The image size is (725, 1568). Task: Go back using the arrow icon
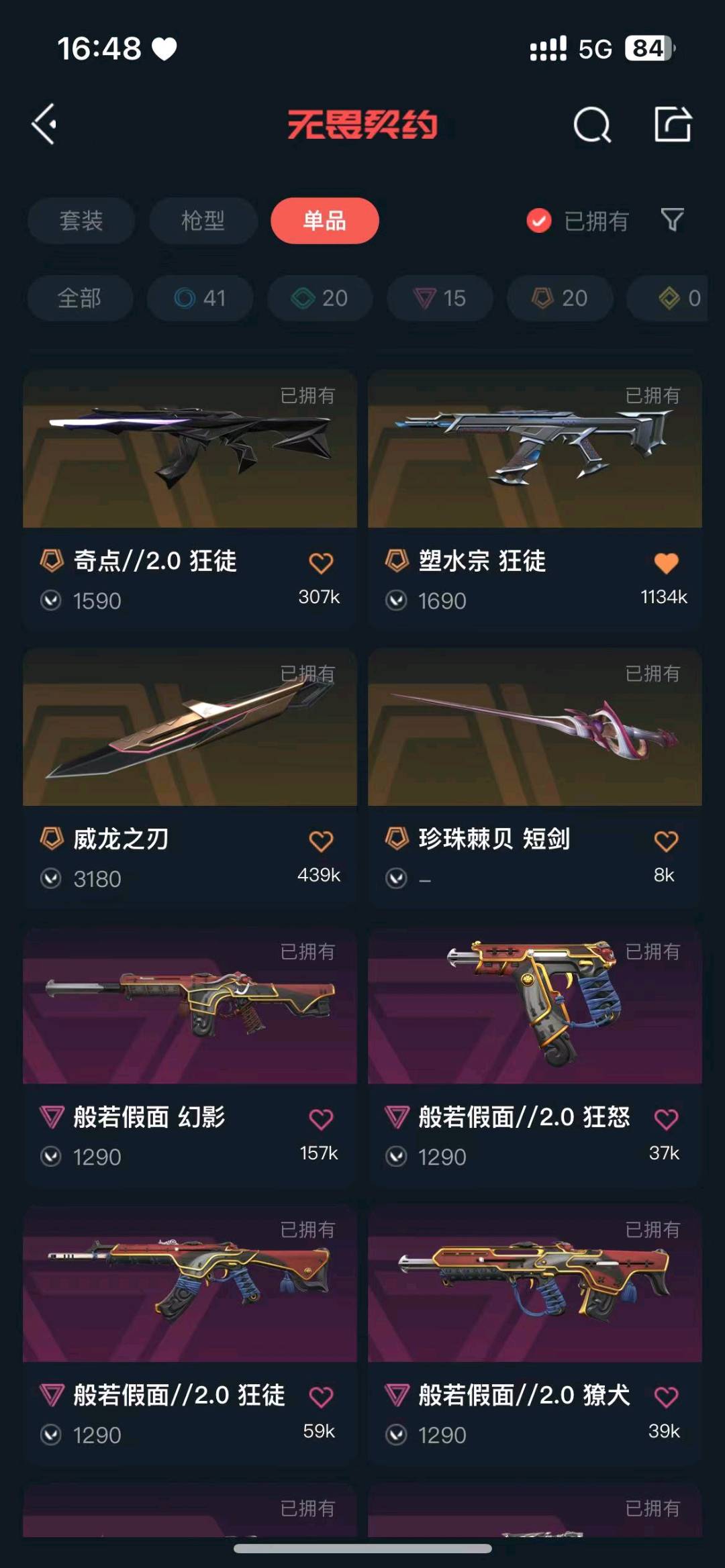tap(44, 124)
